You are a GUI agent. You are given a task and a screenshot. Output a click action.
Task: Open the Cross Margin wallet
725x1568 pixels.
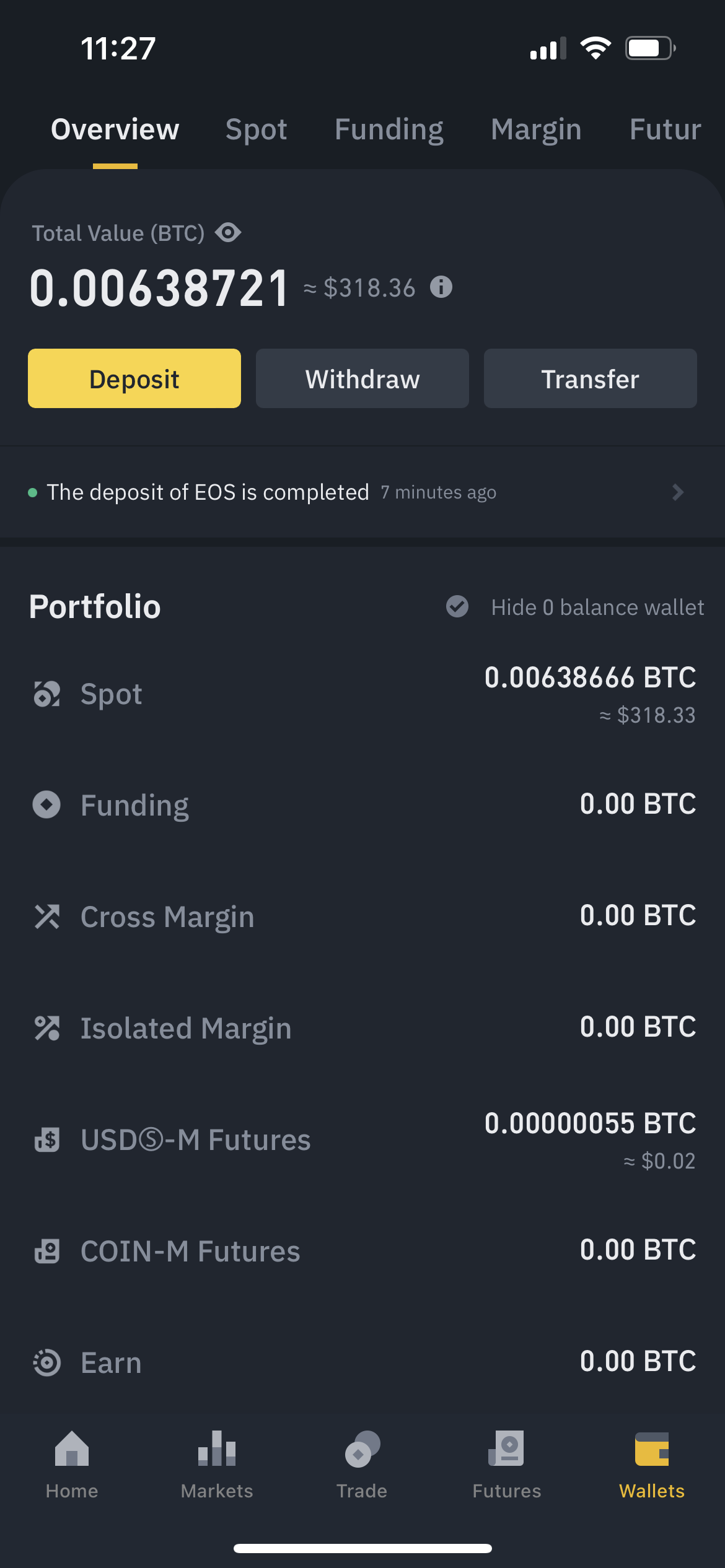point(362,917)
